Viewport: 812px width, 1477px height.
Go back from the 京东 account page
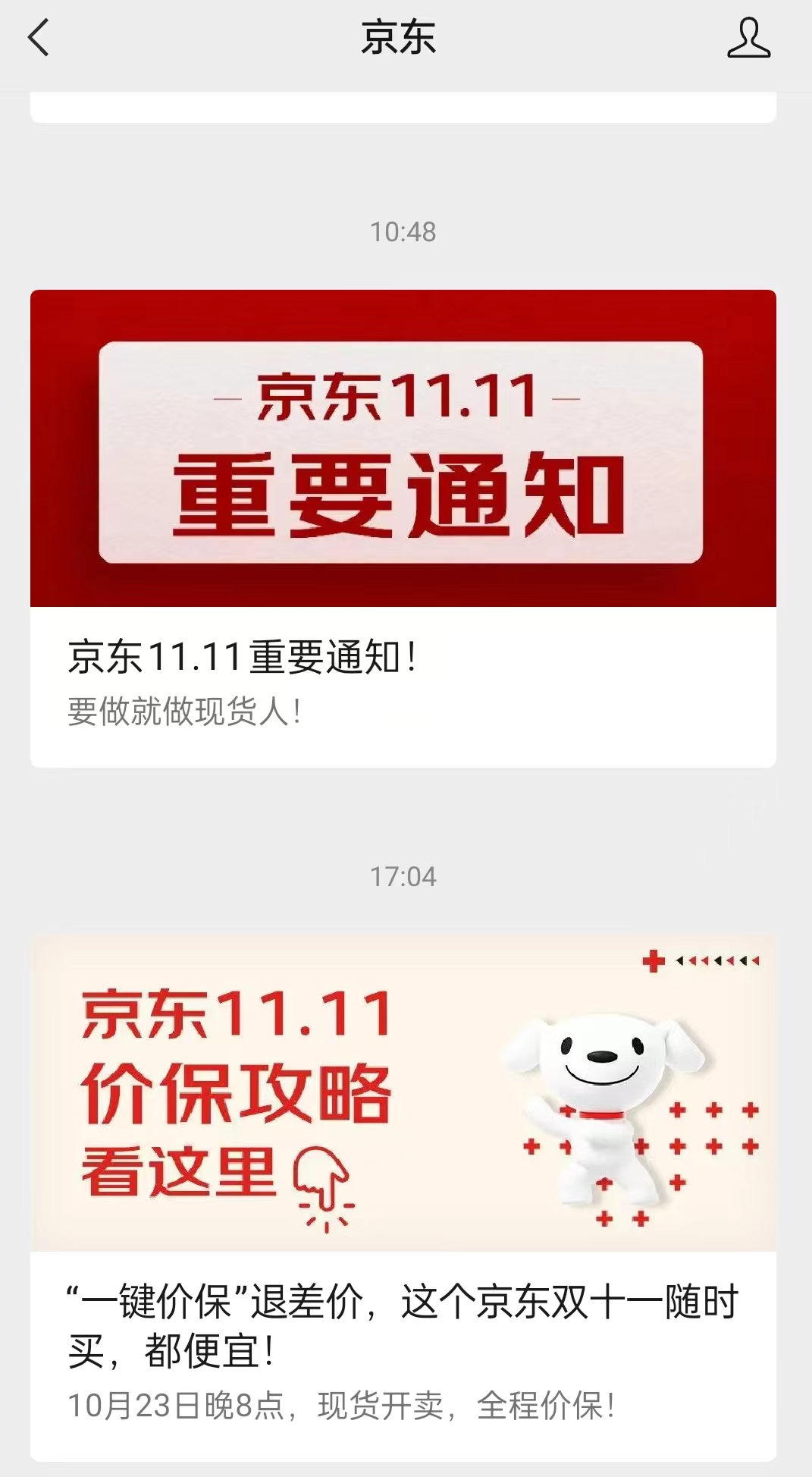(x=38, y=38)
